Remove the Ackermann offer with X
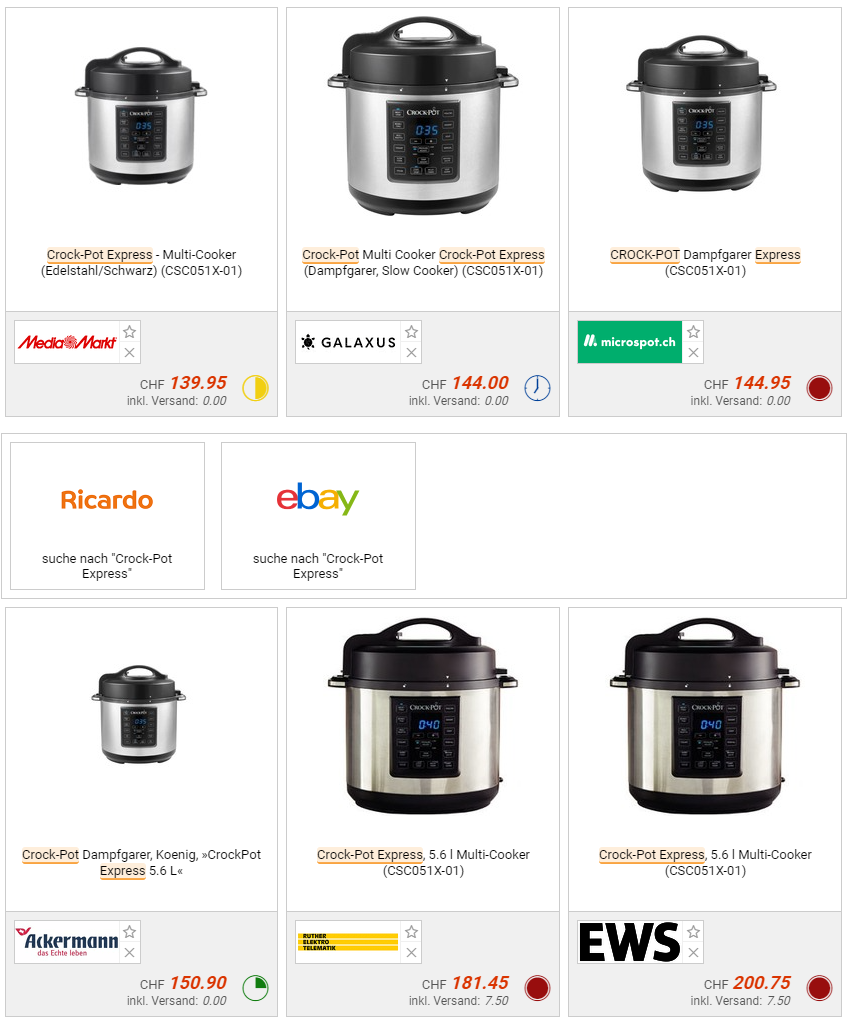The width and height of the screenshot is (847, 1023). 129,952
